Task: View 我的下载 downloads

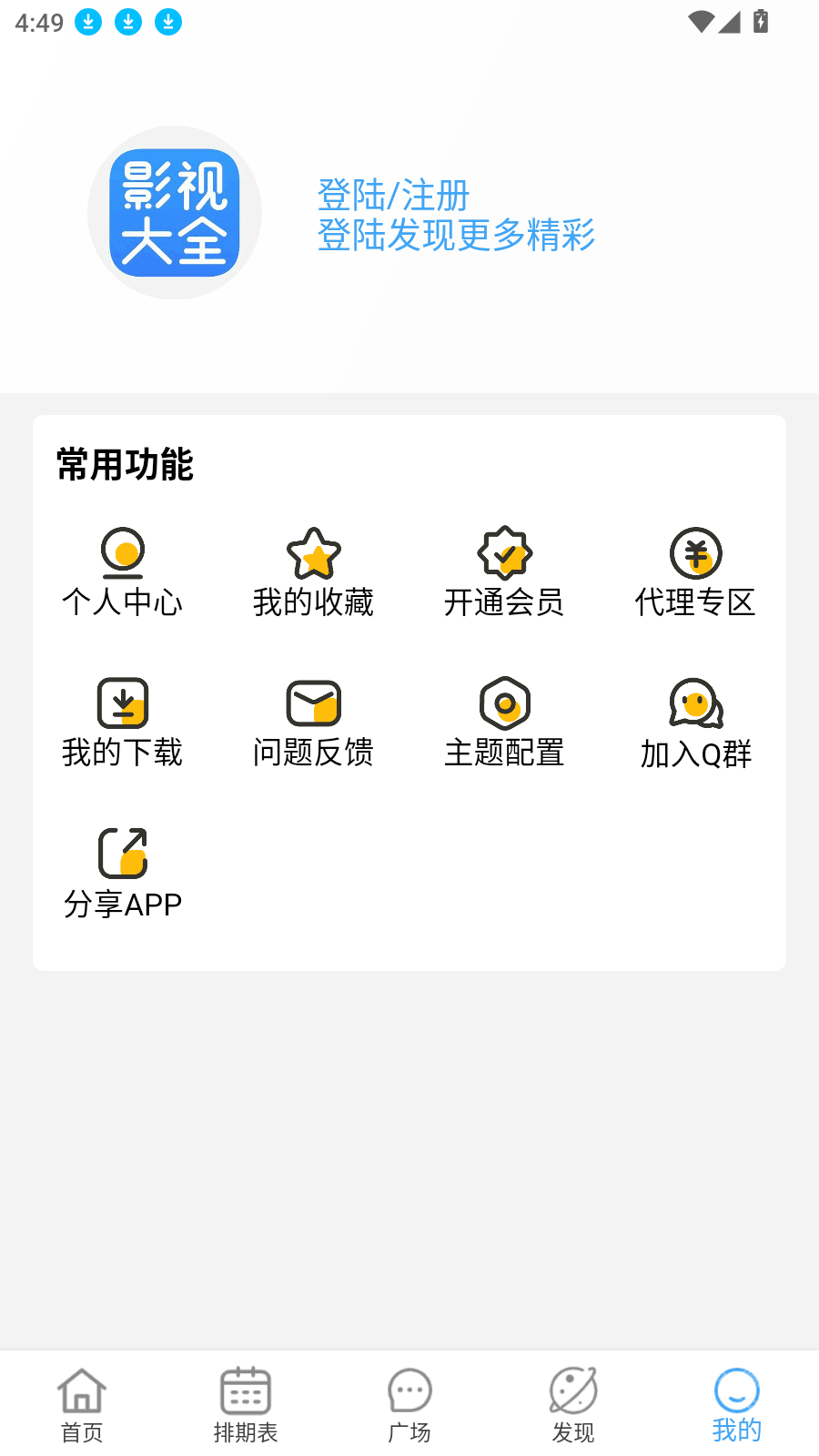Action: click(123, 723)
